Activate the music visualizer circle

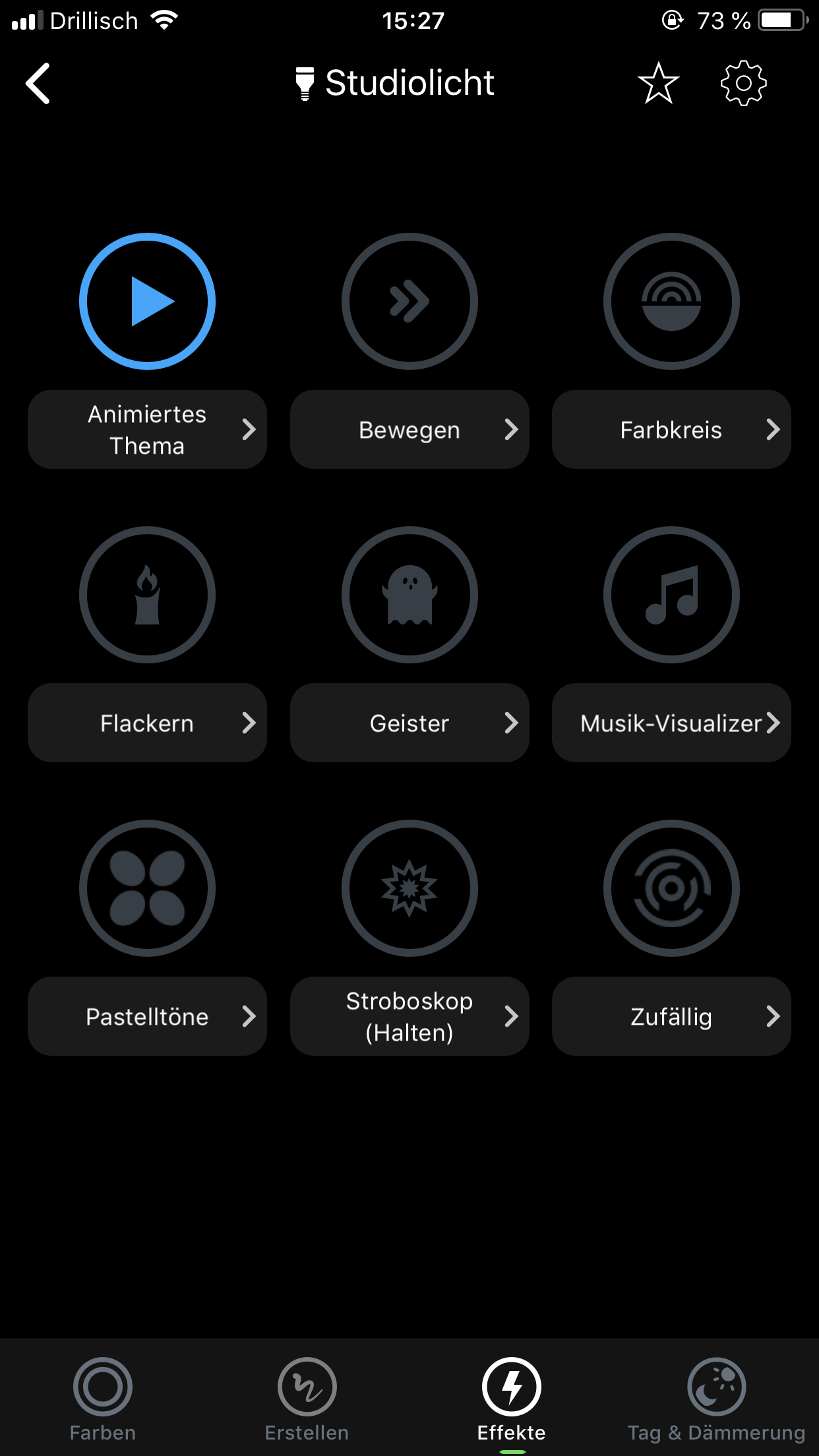[671, 595]
